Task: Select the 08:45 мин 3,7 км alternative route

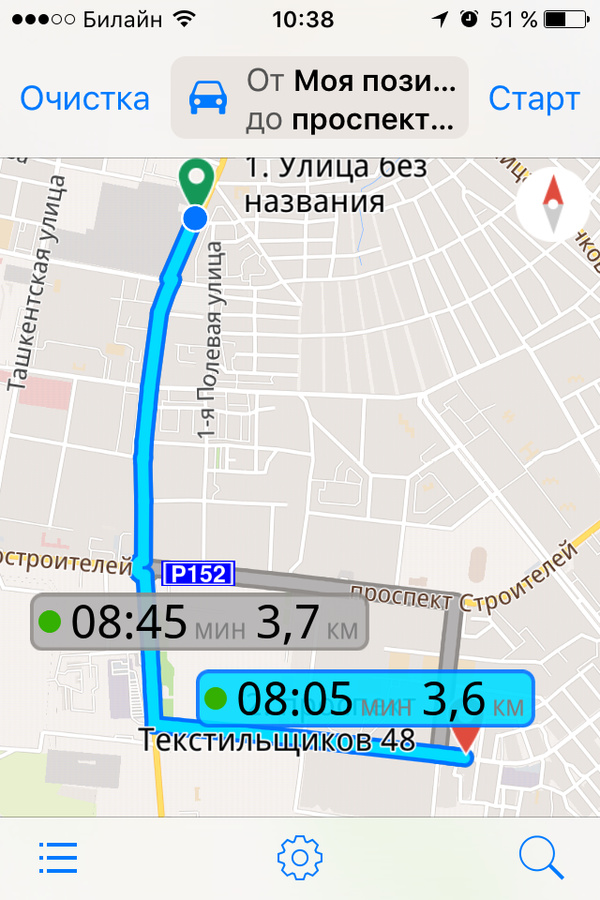Action: 199,624
